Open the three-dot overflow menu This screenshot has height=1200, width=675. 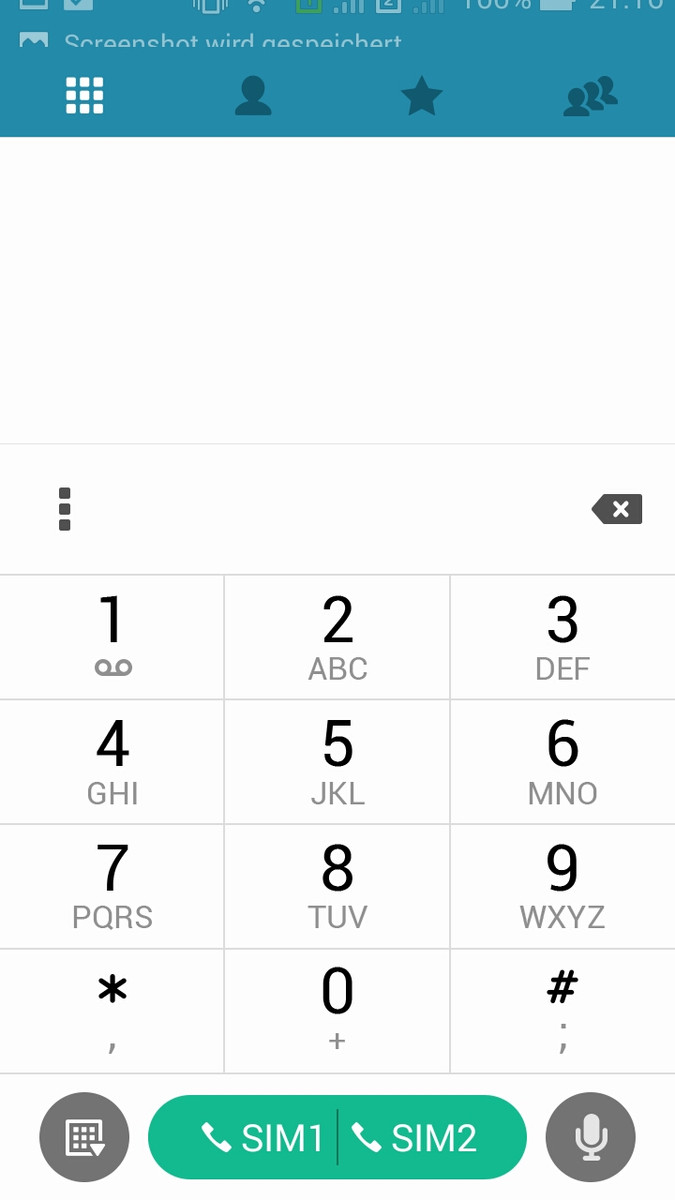point(65,509)
